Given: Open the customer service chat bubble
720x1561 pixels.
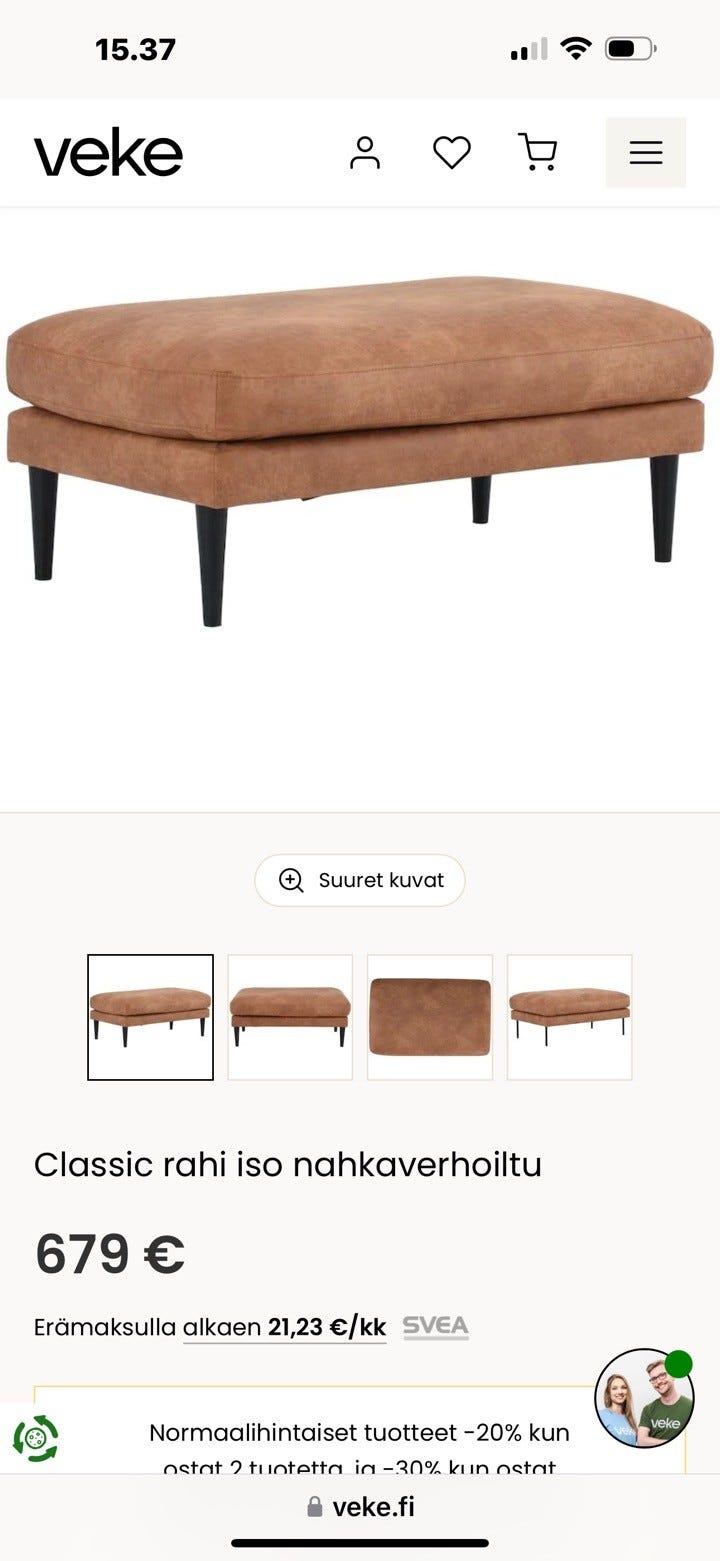Looking at the screenshot, I should [644, 1398].
